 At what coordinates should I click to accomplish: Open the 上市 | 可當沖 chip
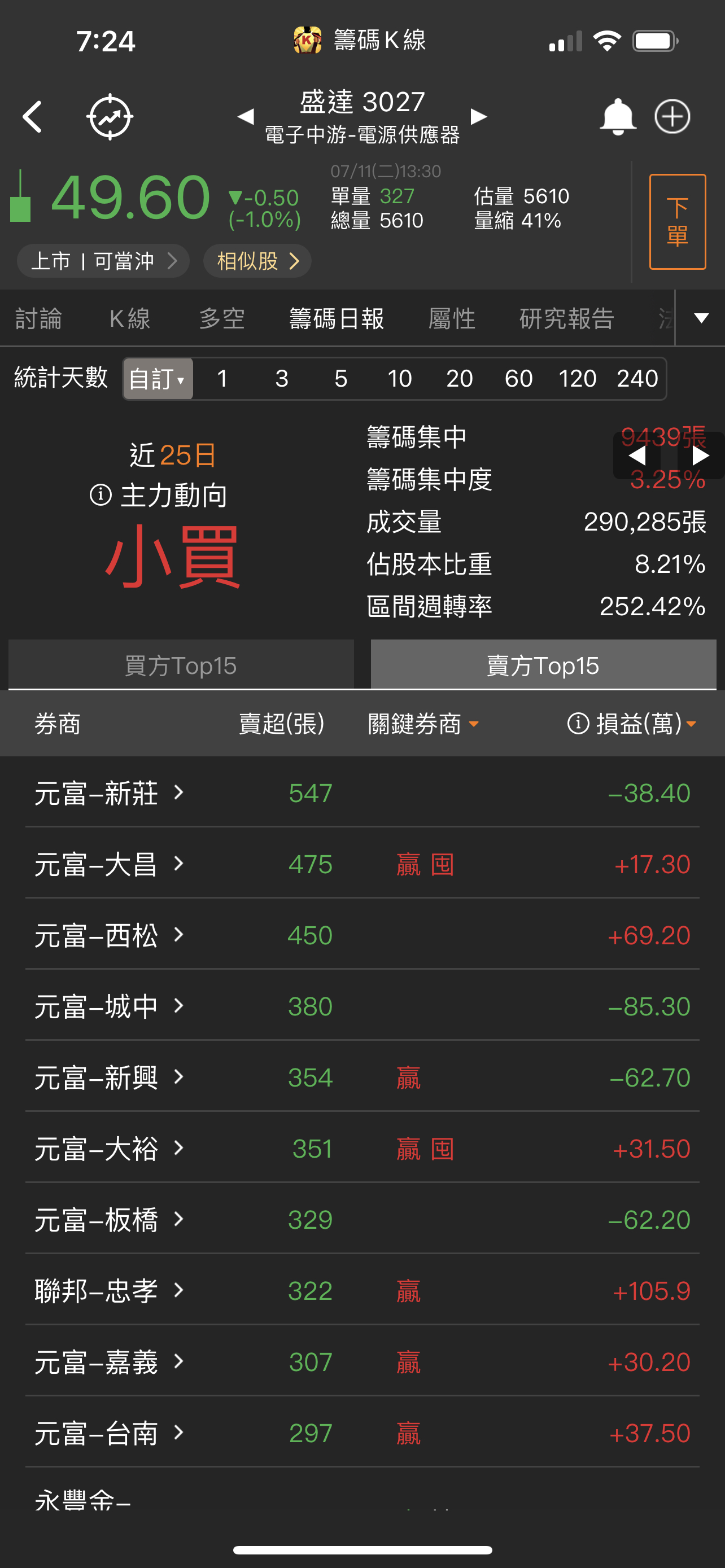pyautogui.click(x=103, y=261)
